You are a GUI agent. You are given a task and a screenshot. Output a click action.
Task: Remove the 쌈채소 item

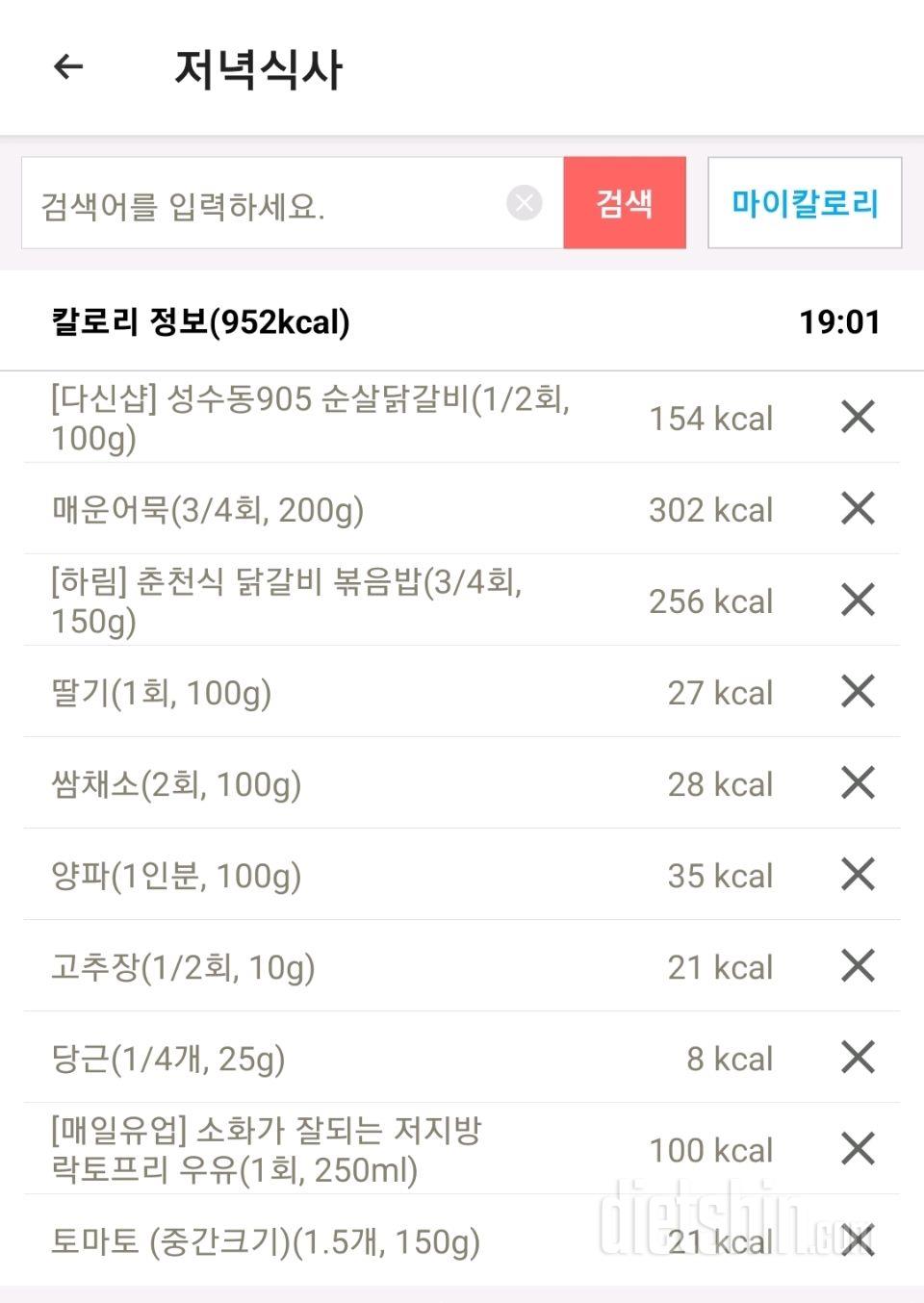pyautogui.click(x=858, y=782)
